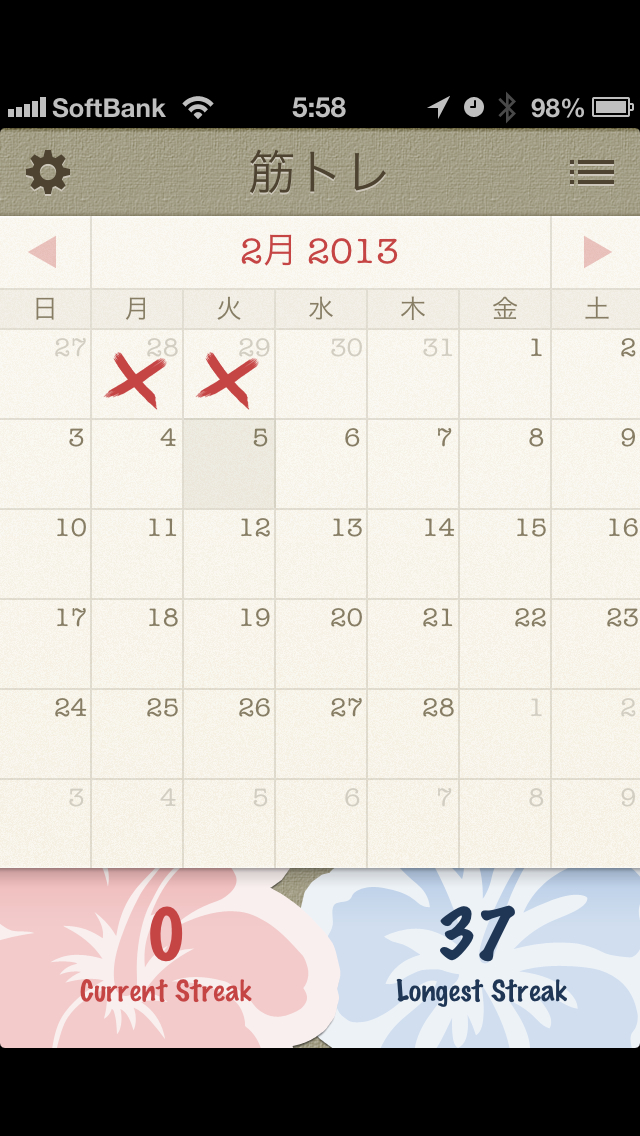The image size is (640, 1136).
Task: Go to the next month
Action: click(x=597, y=252)
